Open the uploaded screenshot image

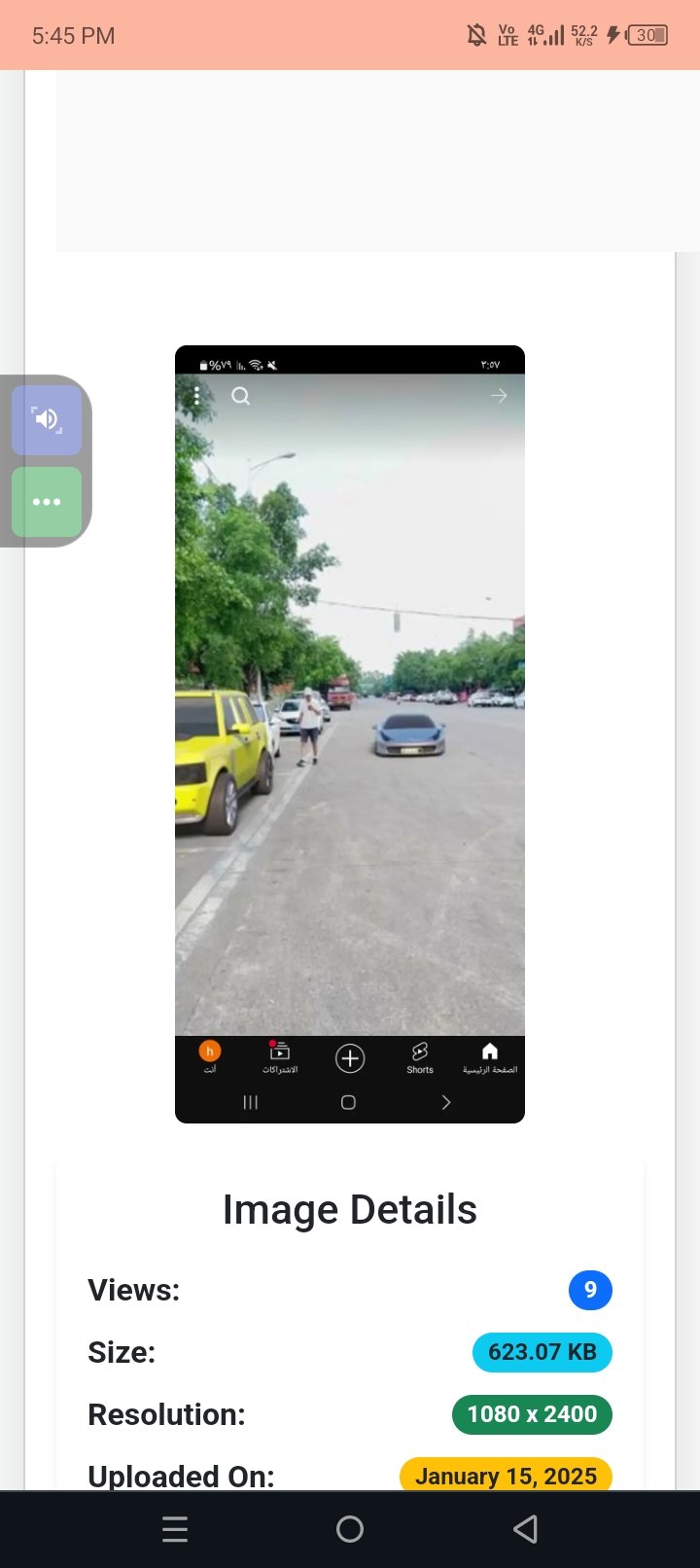(x=350, y=733)
